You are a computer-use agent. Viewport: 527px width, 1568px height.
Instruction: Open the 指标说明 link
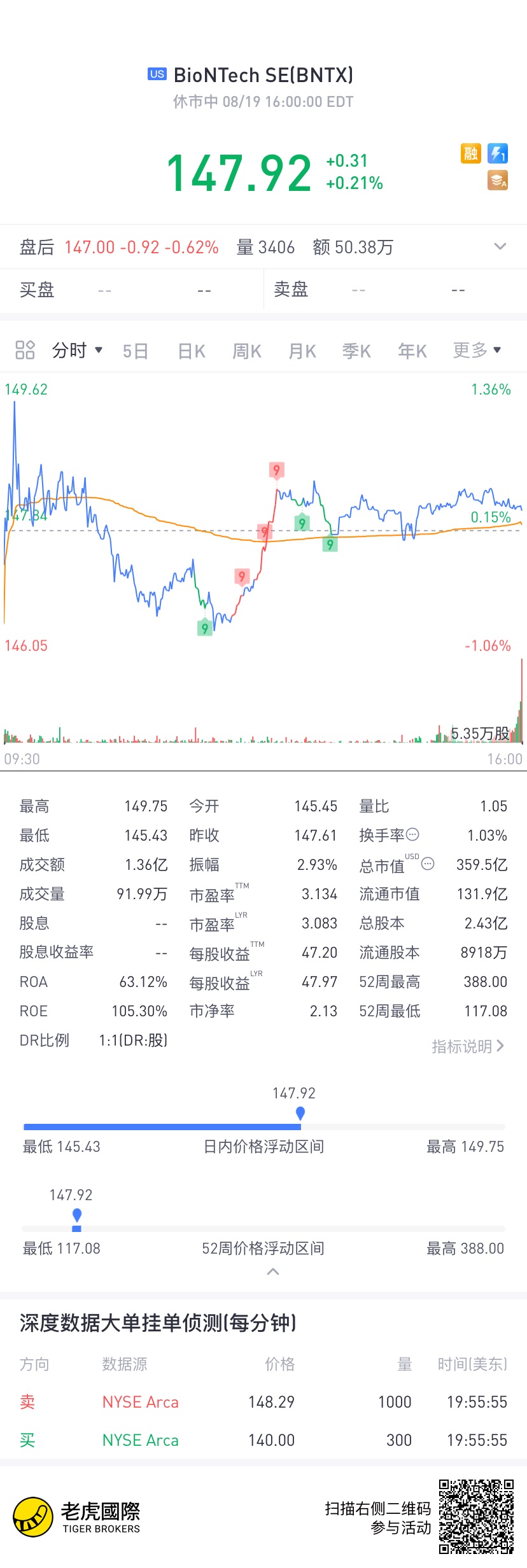pyautogui.click(x=468, y=1046)
